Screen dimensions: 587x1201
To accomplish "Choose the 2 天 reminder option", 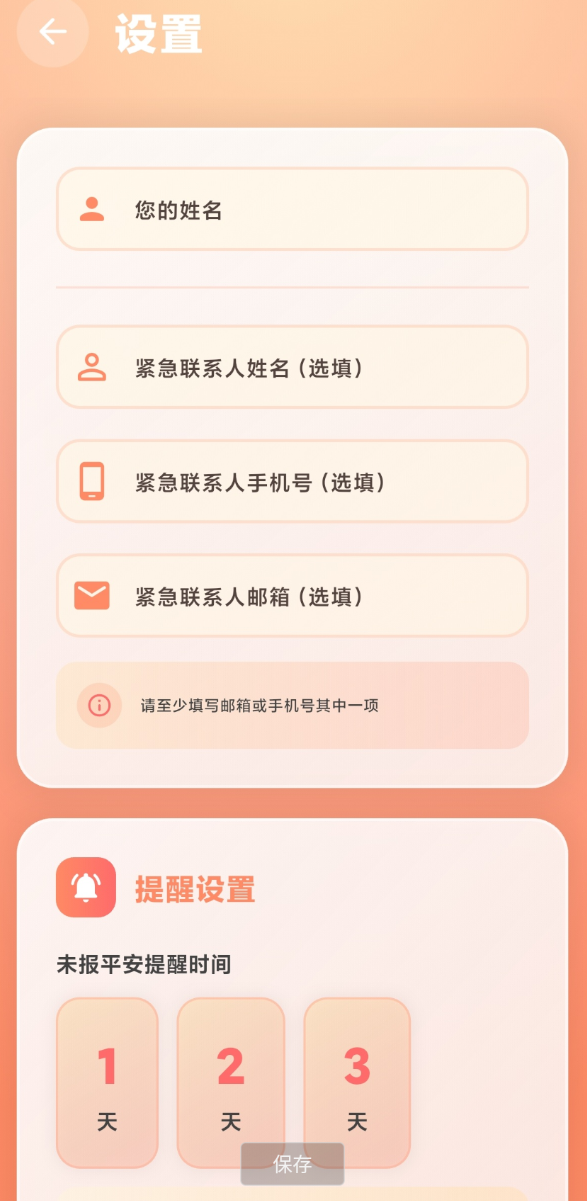I will point(231,1083).
